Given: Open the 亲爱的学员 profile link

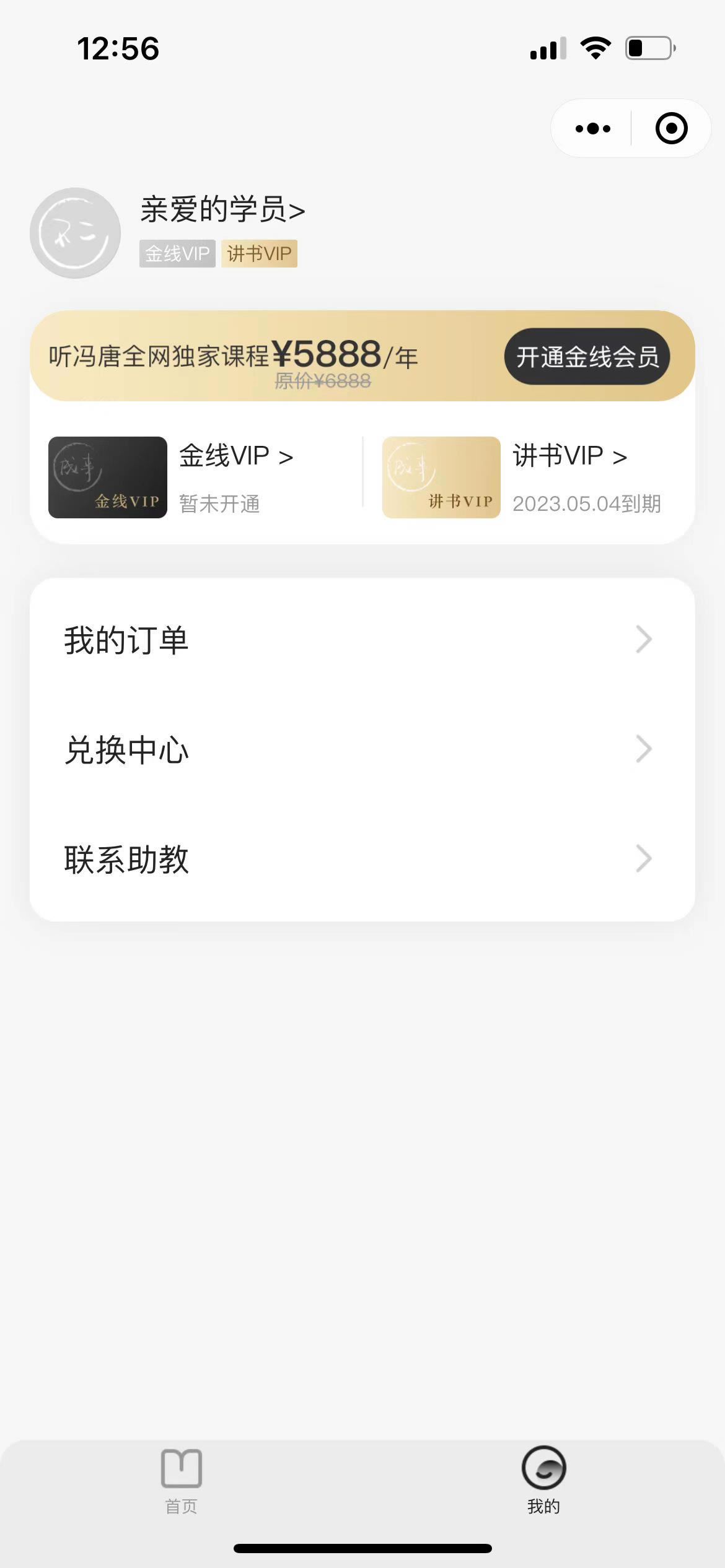Looking at the screenshot, I should (x=222, y=209).
